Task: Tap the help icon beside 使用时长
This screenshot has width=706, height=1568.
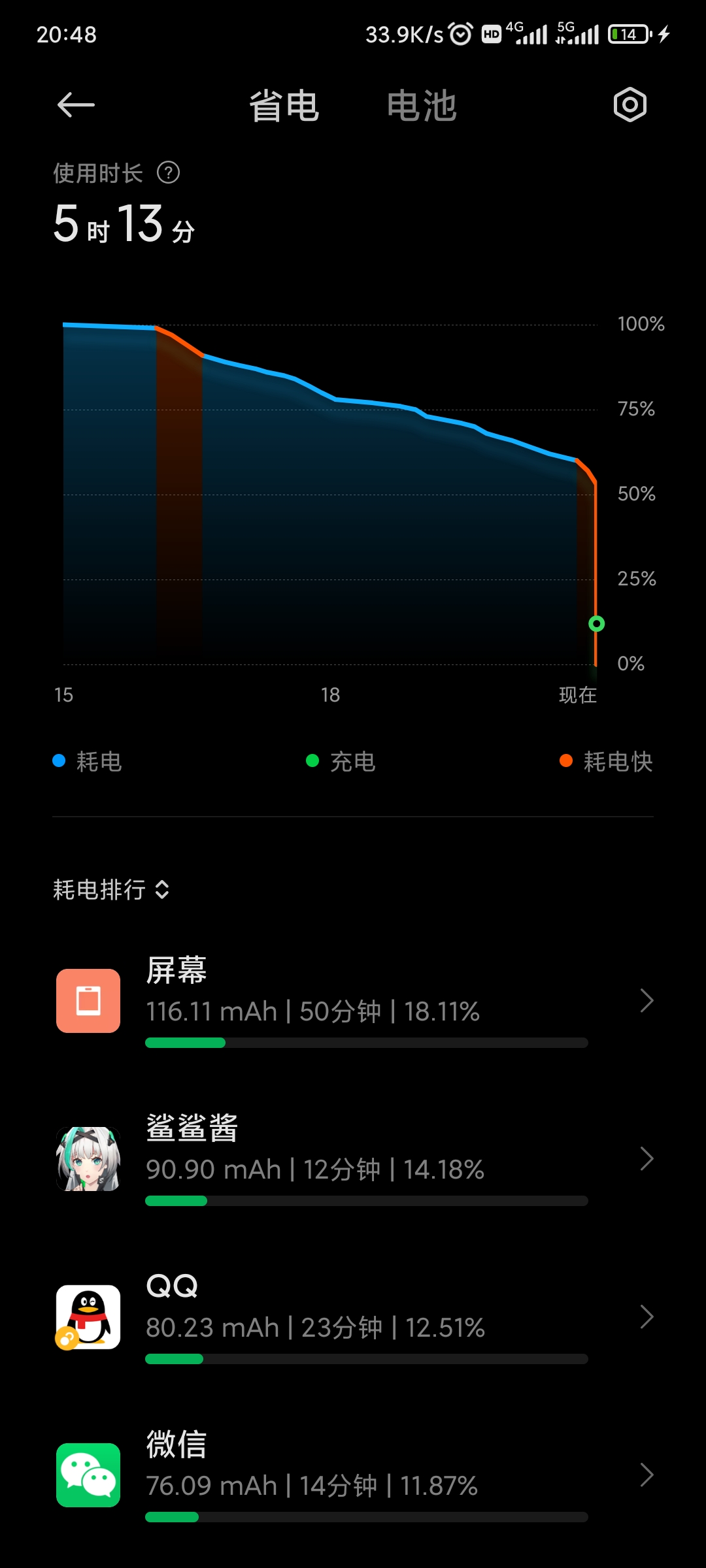Action: (169, 173)
